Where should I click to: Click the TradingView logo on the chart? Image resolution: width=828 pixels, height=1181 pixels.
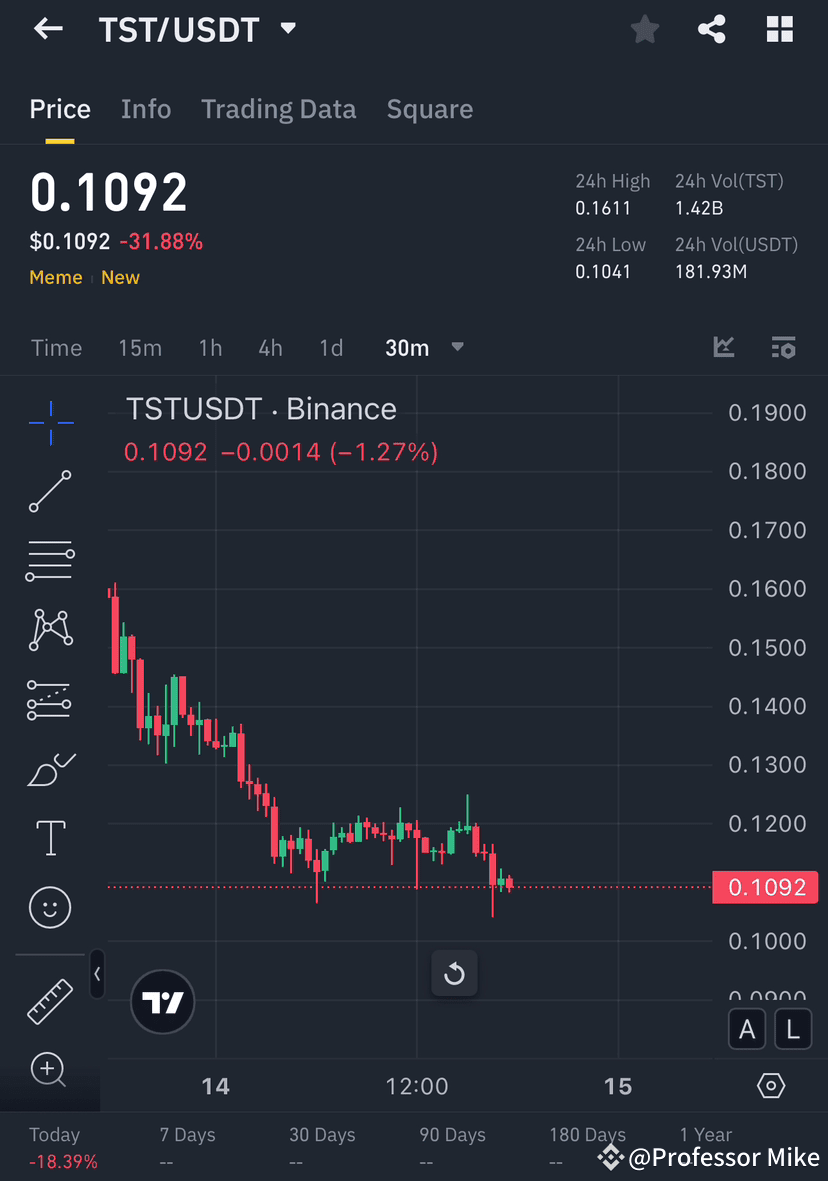162,1001
